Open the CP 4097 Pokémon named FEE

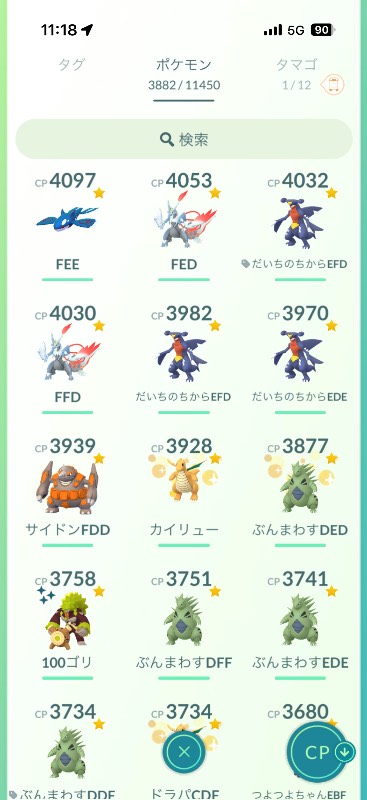pos(67,224)
